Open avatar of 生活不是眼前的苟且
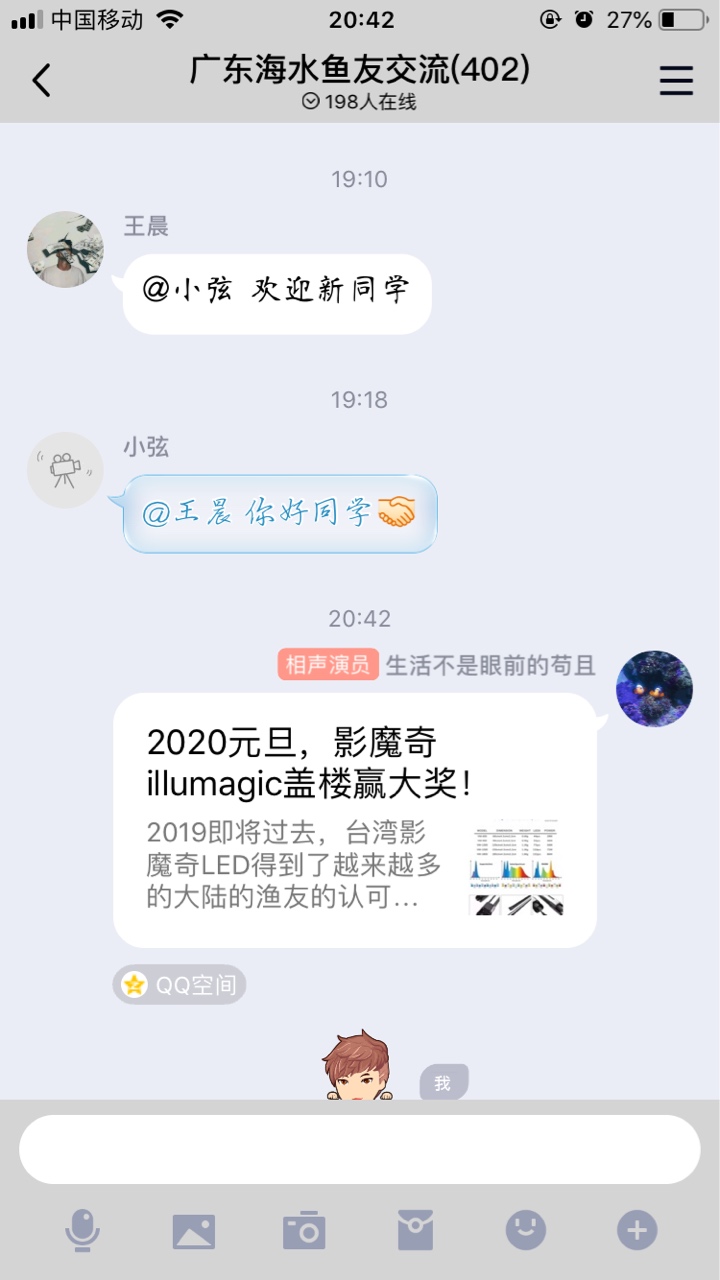This screenshot has height=1280, width=720. [x=654, y=688]
